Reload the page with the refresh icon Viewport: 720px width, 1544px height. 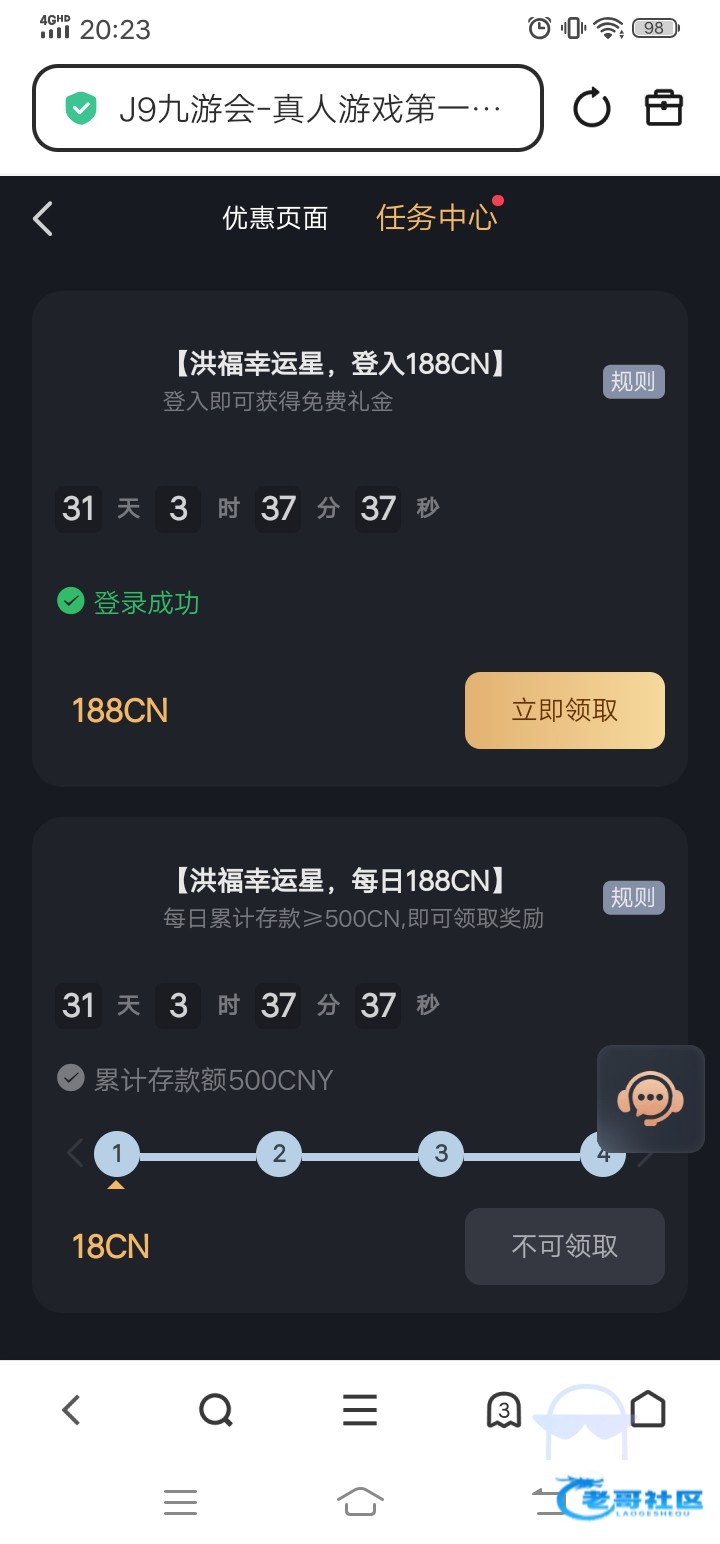tap(591, 108)
